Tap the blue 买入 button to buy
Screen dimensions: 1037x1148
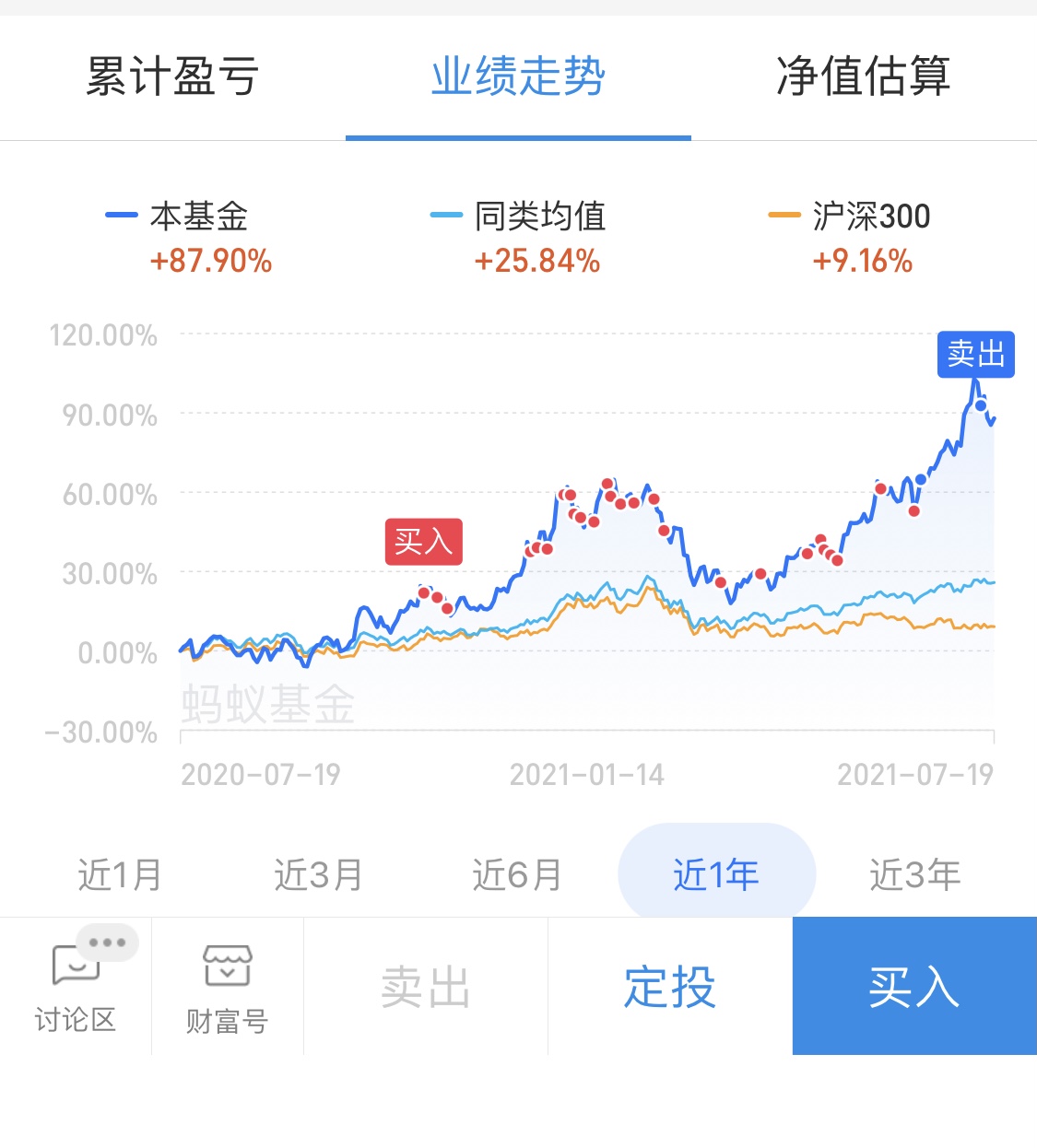pyautogui.click(x=914, y=987)
